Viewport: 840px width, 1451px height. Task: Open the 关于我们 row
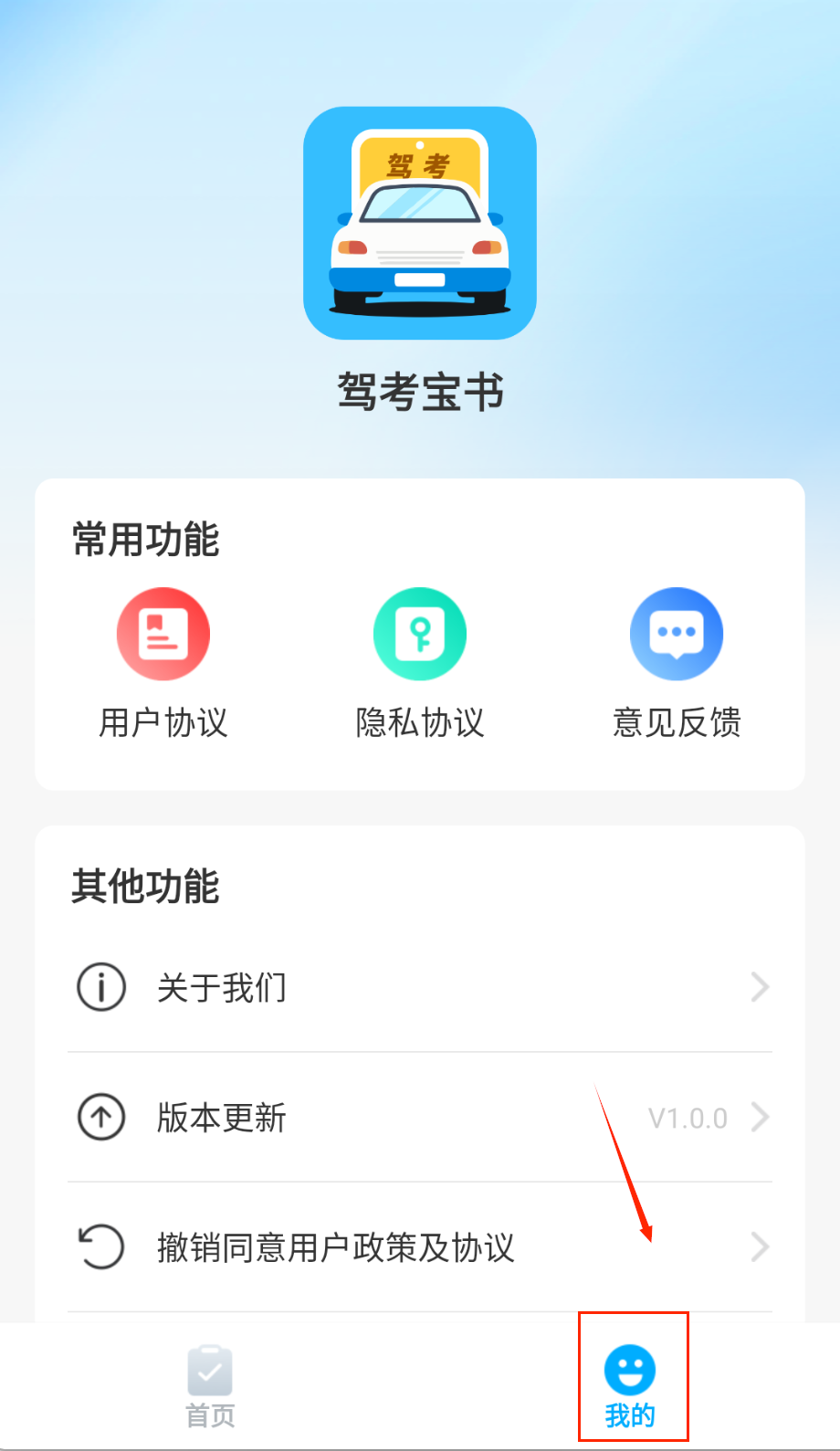[420, 987]
